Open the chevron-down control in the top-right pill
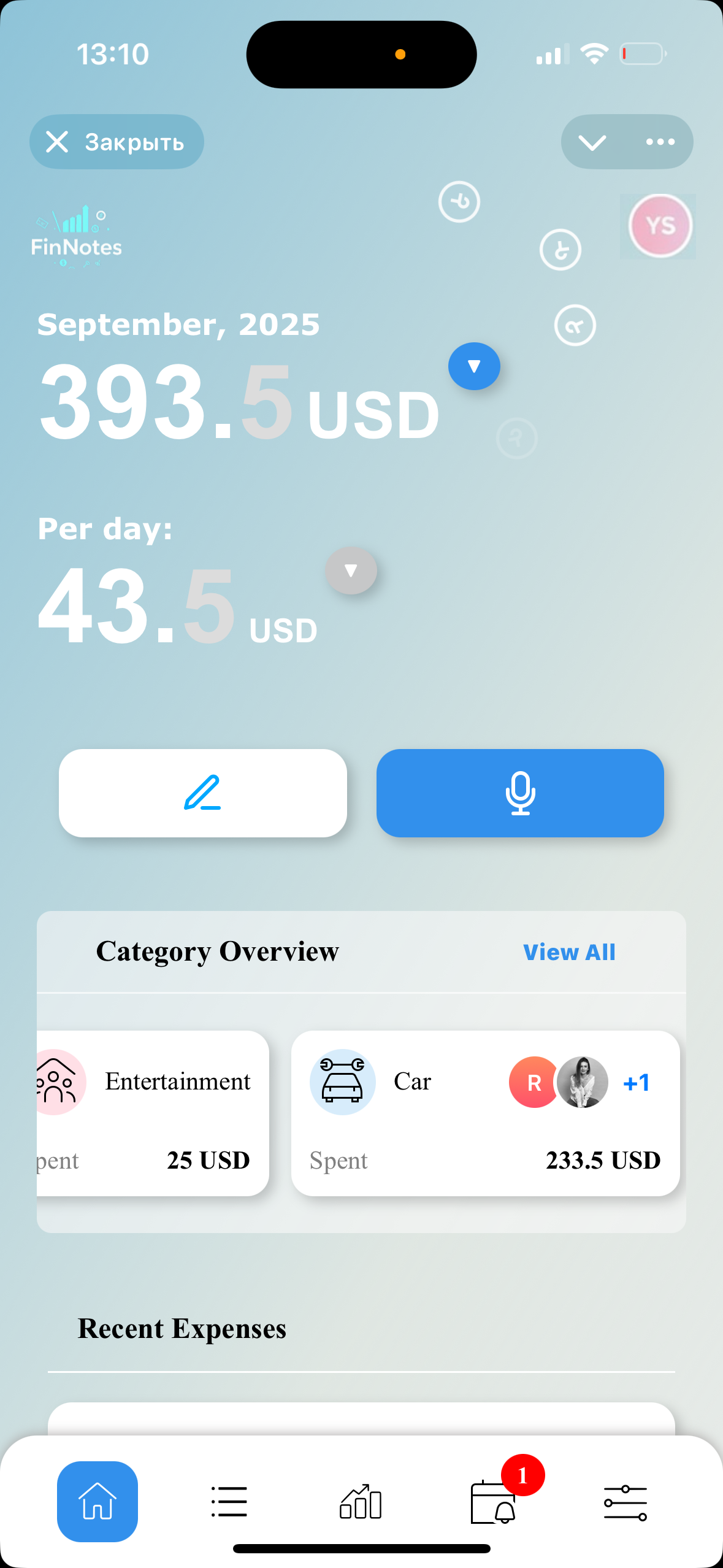Viewport: 723px width, 1568px height. pyautogui.click(x=592, y=142)
